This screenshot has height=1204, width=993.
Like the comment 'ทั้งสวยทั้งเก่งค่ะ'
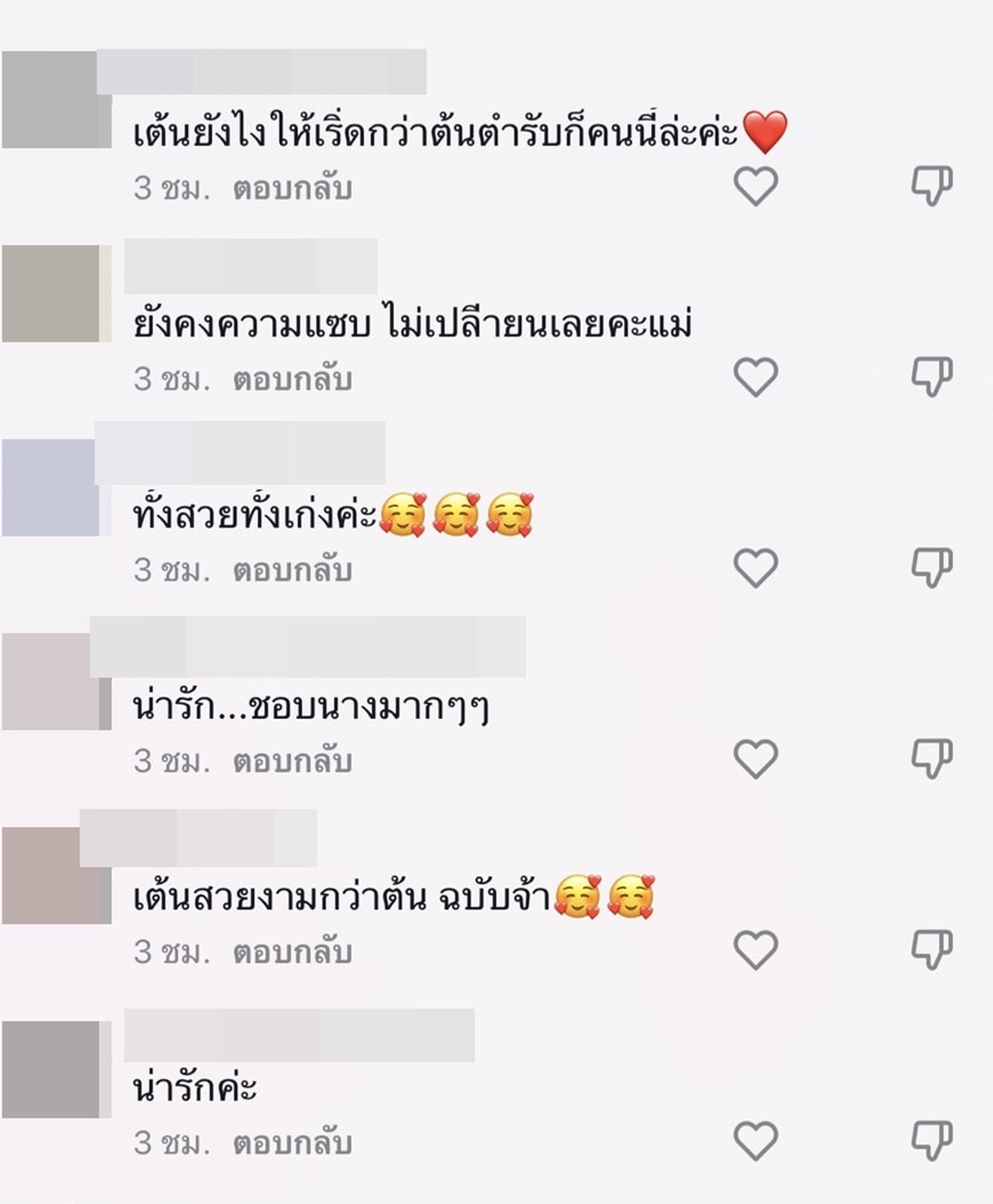pyautogui.click(x=756, y=569)
